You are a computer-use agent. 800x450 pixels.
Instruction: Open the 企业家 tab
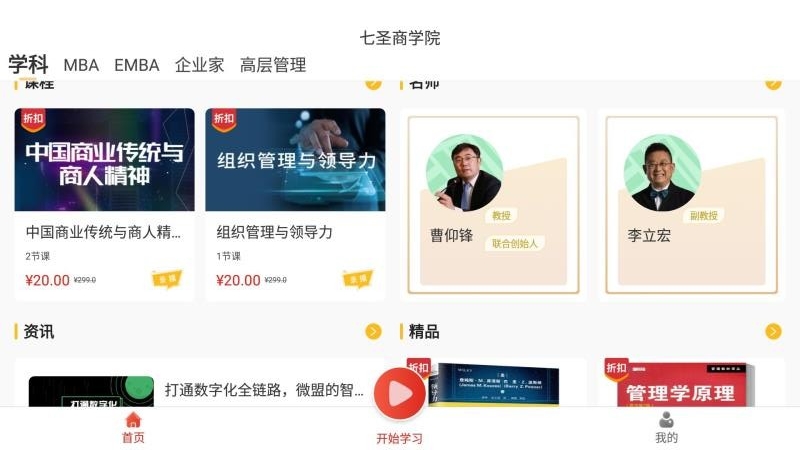coord(199,65)
